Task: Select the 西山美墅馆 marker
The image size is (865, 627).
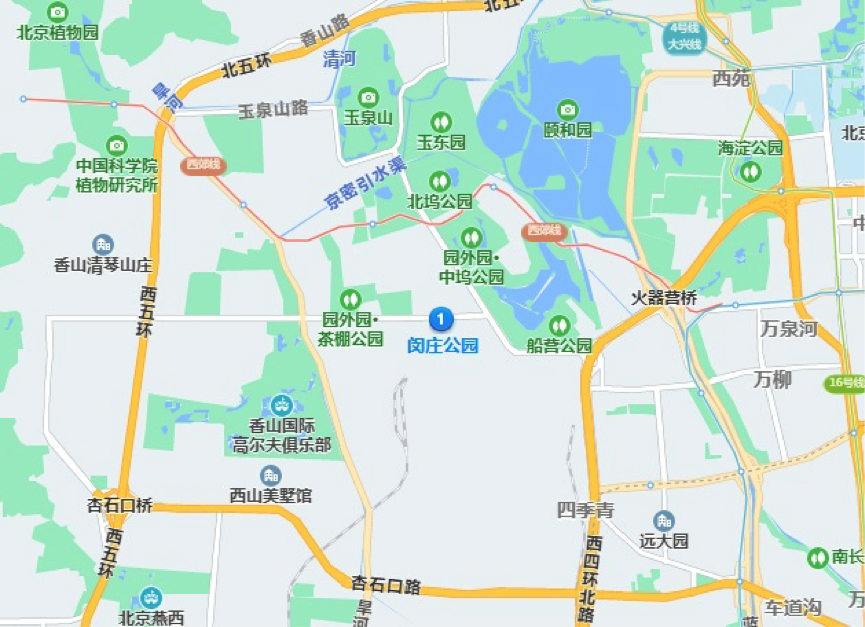Action: (270, 475)
